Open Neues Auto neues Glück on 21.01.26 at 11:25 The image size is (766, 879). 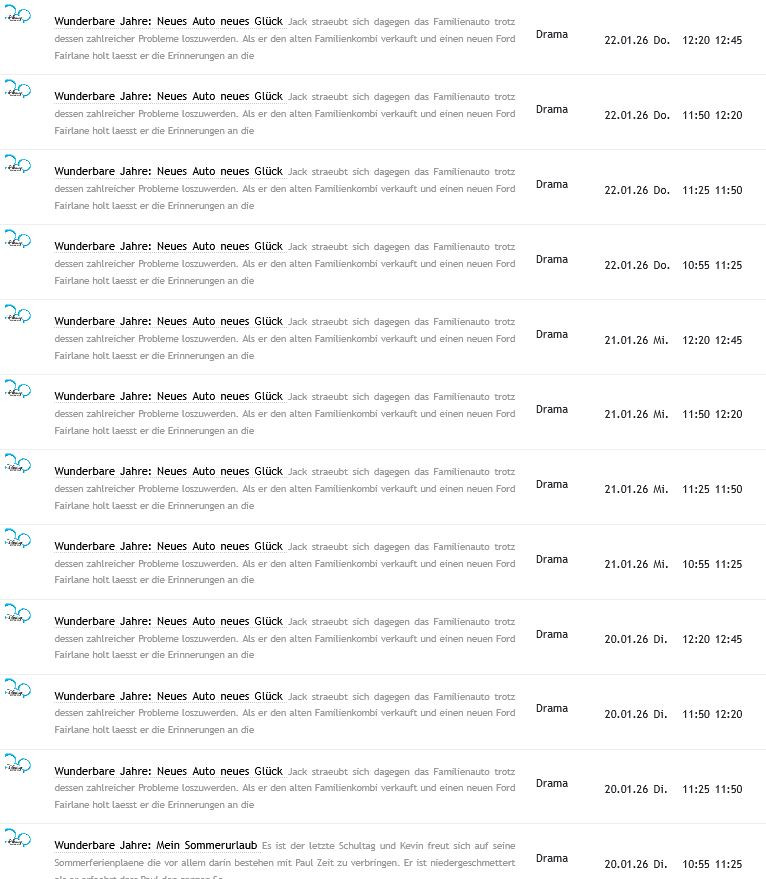point(168,471)
